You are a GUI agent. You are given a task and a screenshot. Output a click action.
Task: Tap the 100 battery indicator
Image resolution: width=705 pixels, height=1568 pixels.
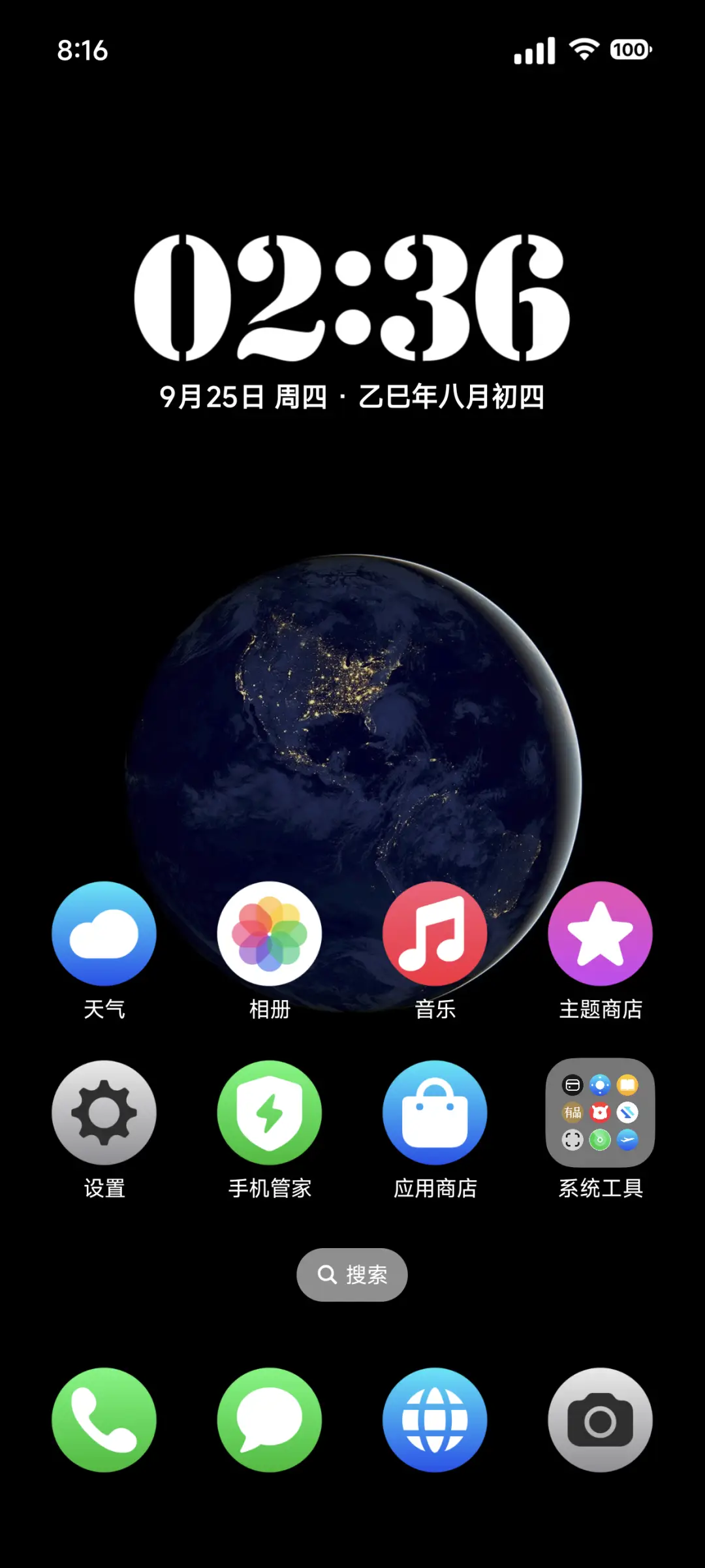click(x=627, y=49)
